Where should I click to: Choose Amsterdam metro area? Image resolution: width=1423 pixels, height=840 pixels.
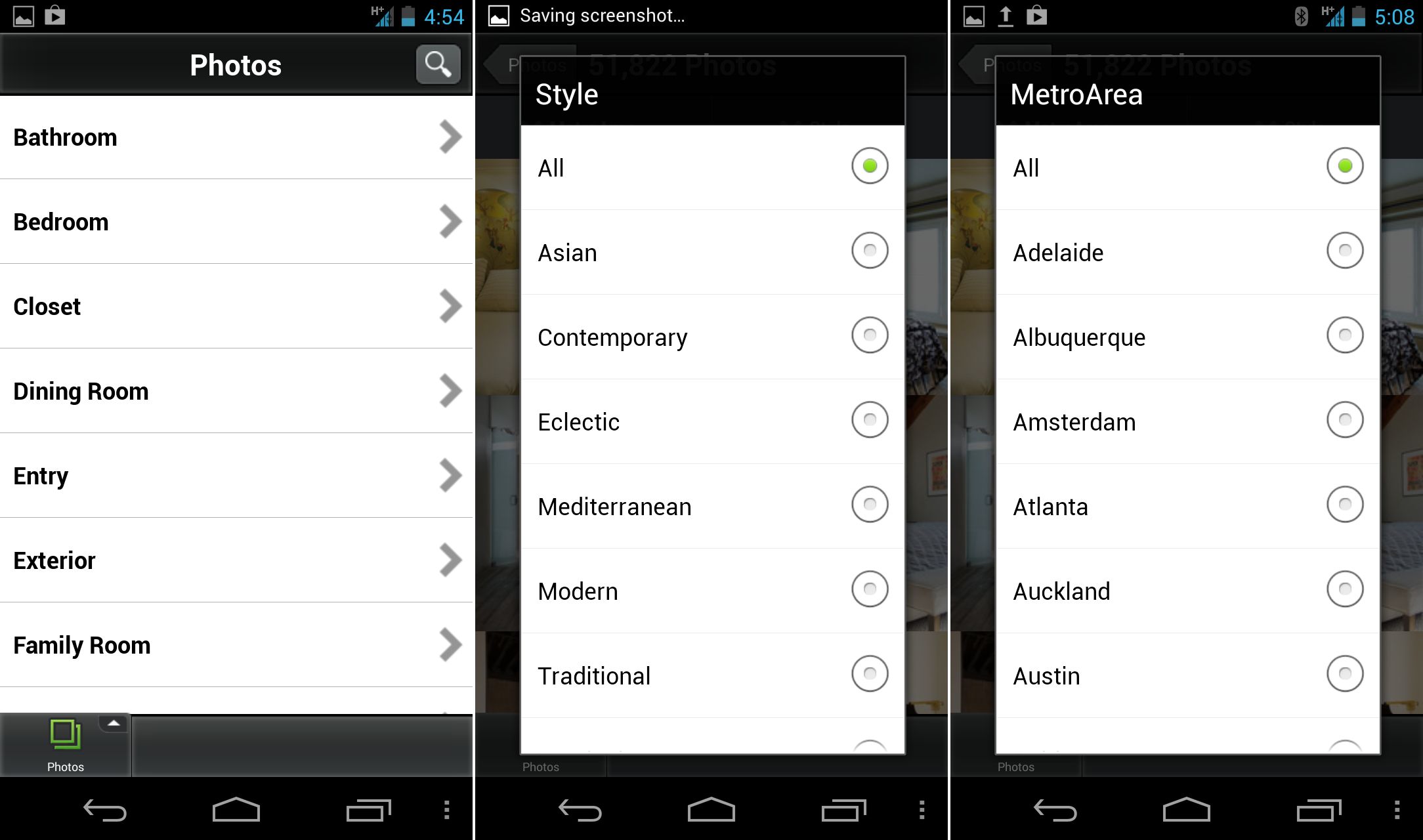(x=1187, y=422)
